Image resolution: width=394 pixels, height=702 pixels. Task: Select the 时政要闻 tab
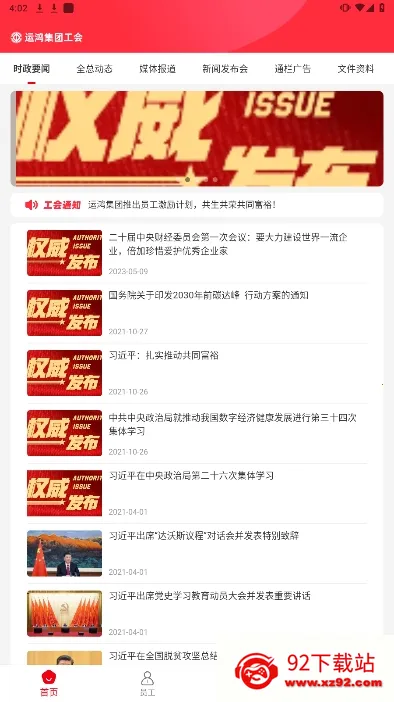[31, 69]
